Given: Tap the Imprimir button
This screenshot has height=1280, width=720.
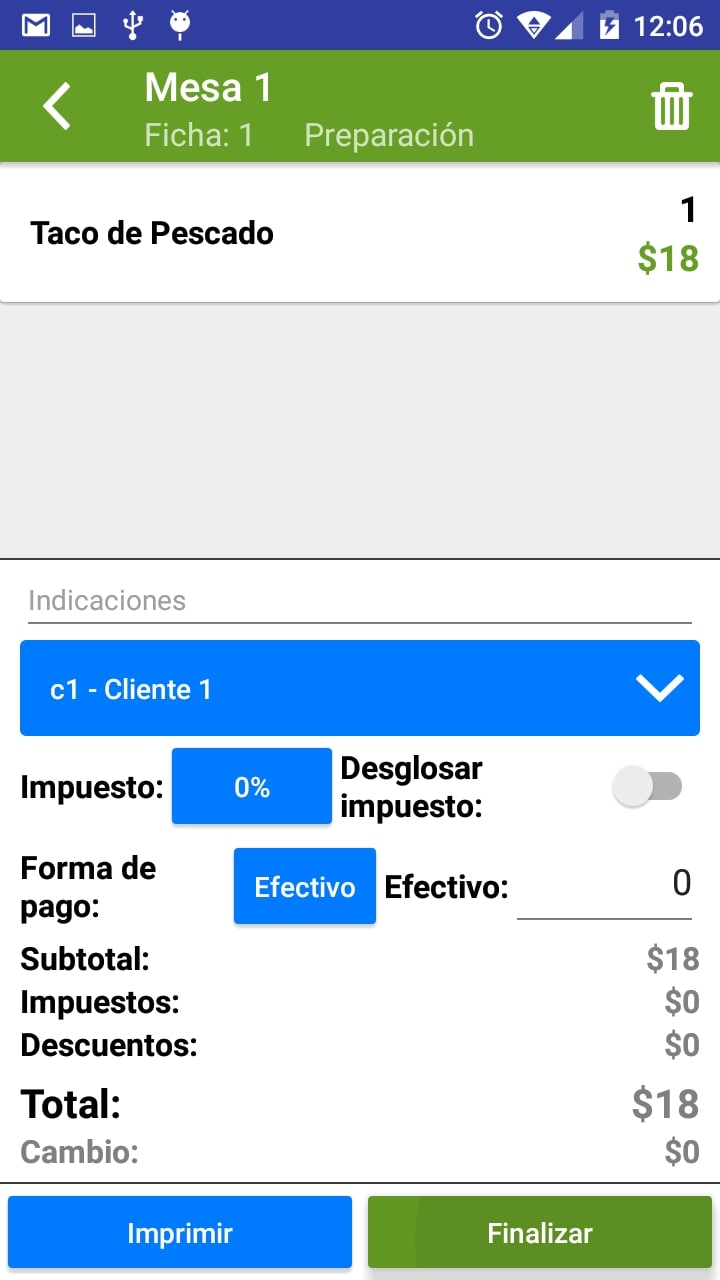Looking at the screenshot, I should pos(180,1233).
